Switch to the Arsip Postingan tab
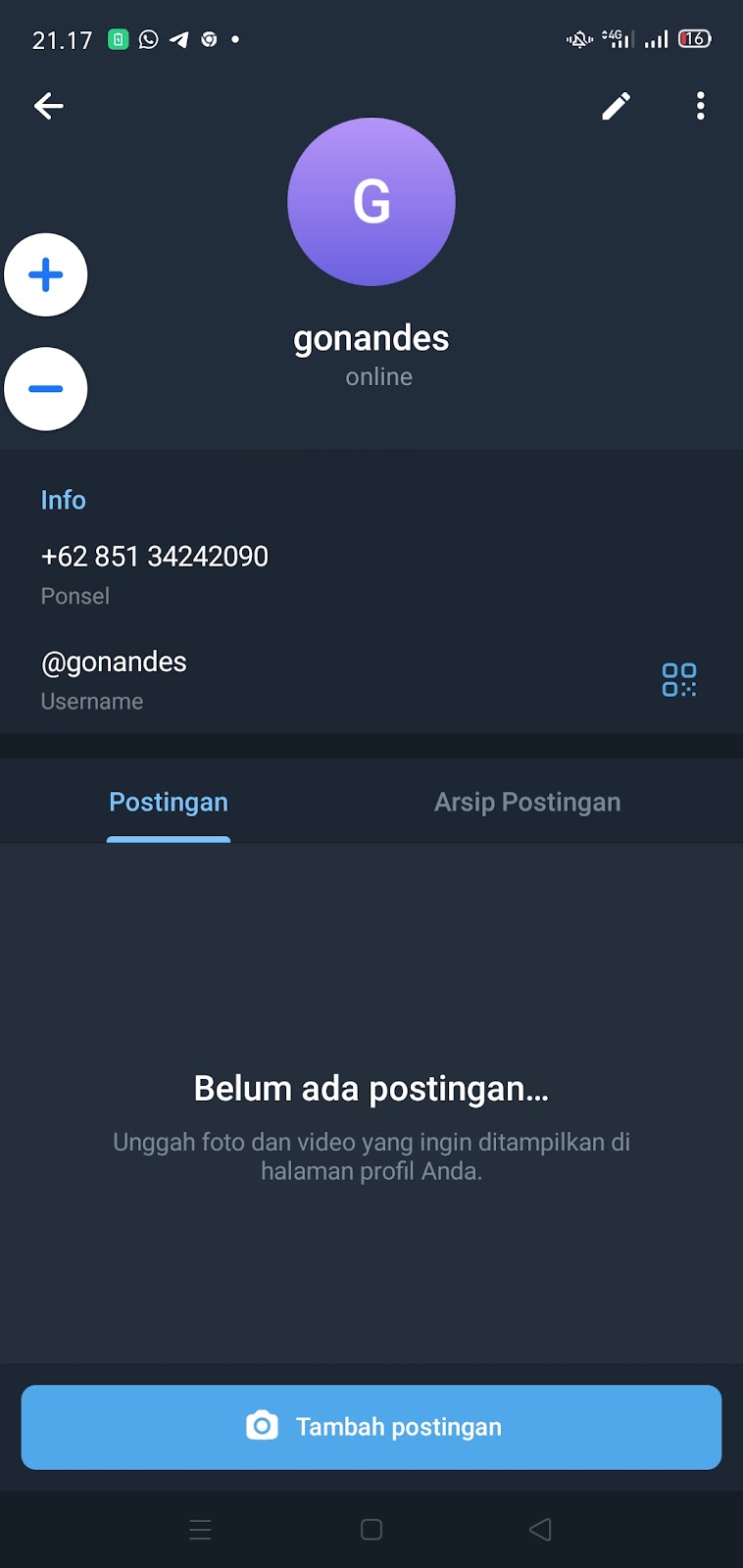The image size is (743, 1568). [x=527, y=803]
